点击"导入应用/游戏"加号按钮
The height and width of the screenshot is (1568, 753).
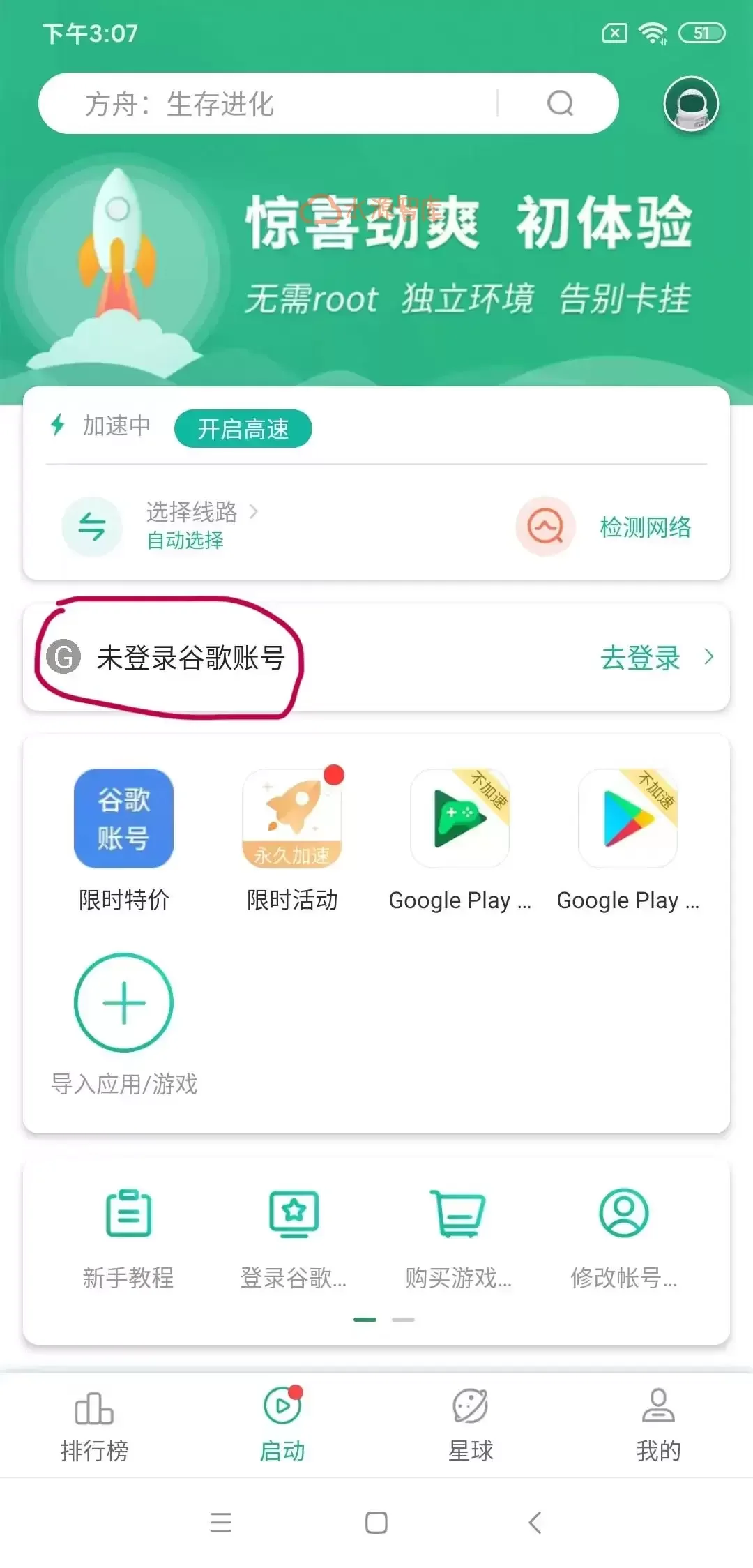point(123,1002)
